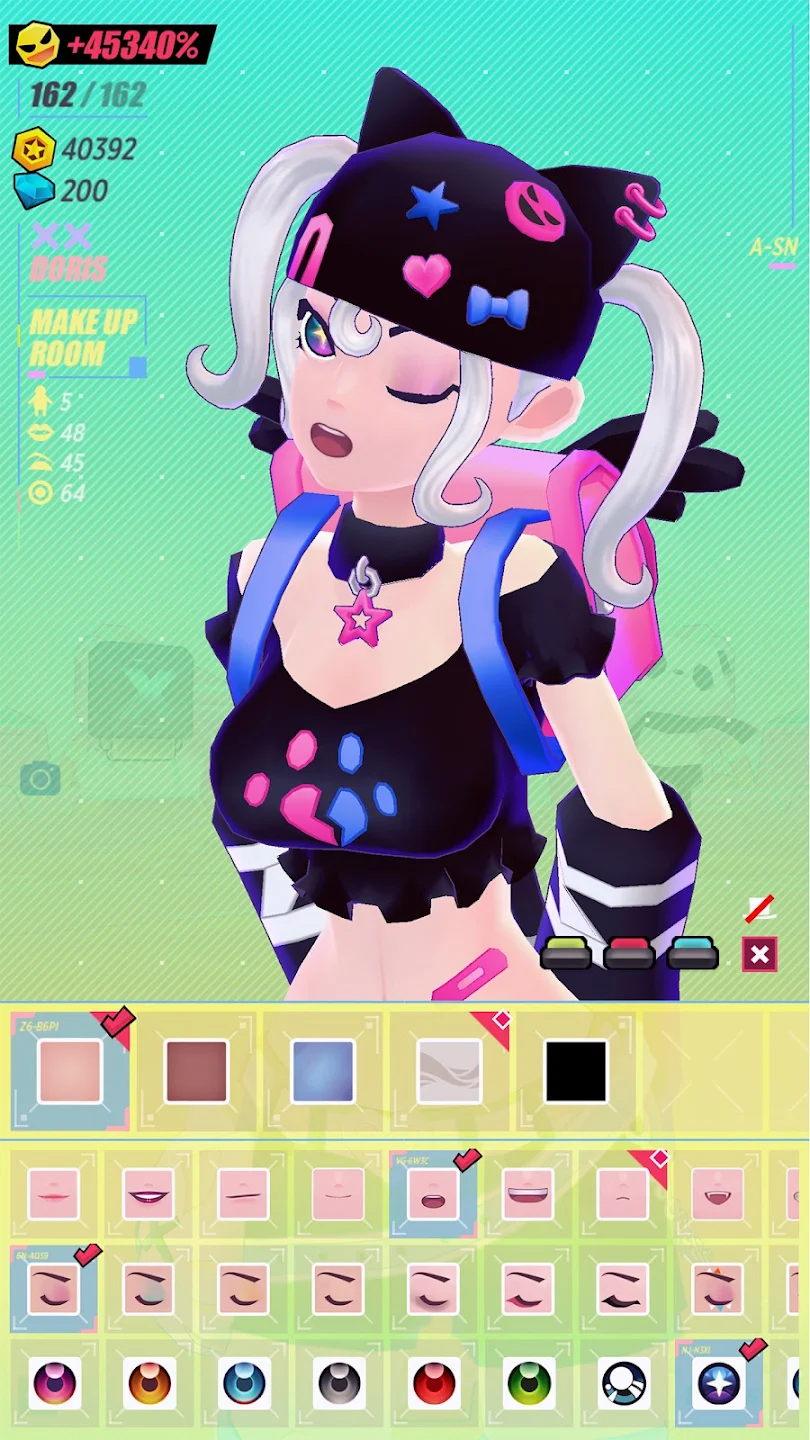
Task: Select the black skin color swatch
Action: pos(576,1071)
